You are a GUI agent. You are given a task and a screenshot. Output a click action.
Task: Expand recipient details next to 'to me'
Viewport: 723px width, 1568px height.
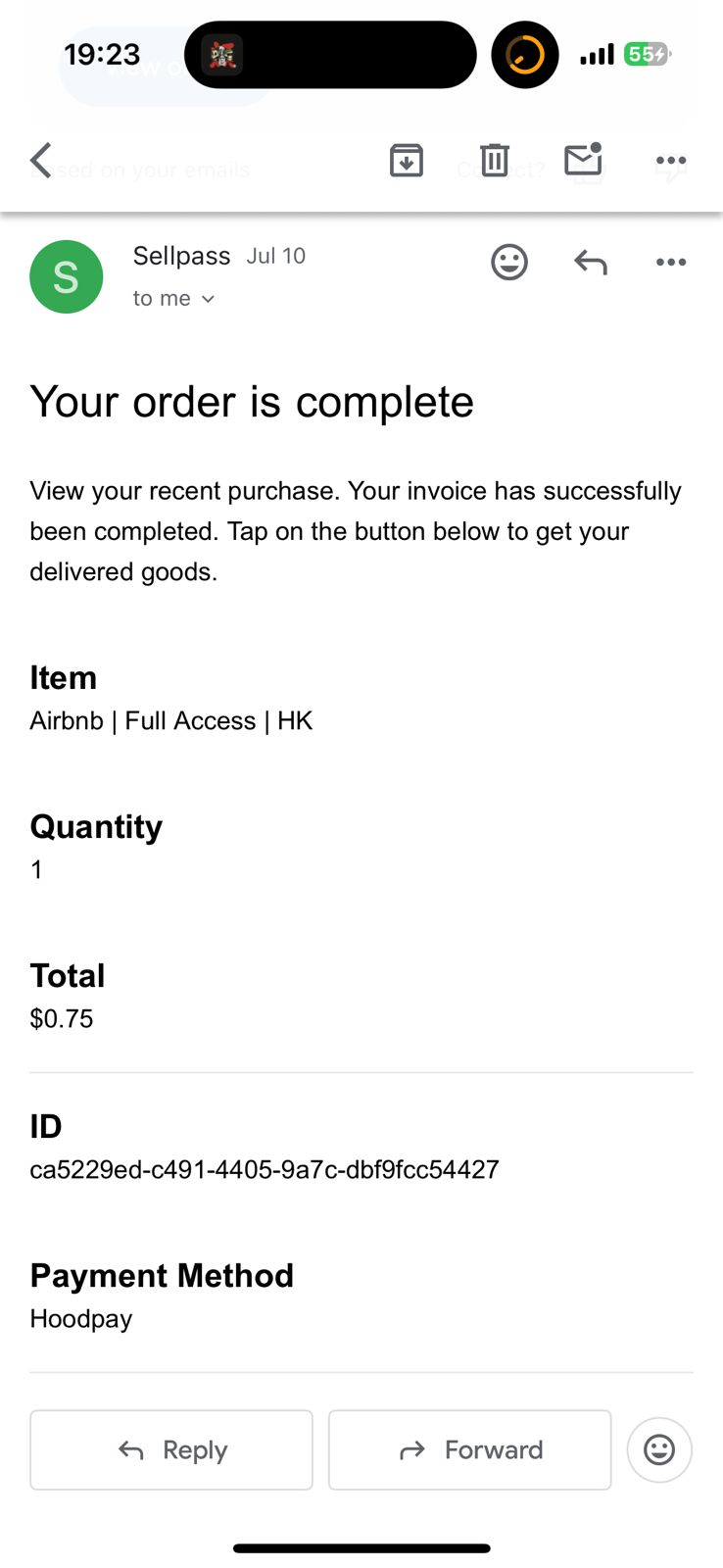pos(208,299)
